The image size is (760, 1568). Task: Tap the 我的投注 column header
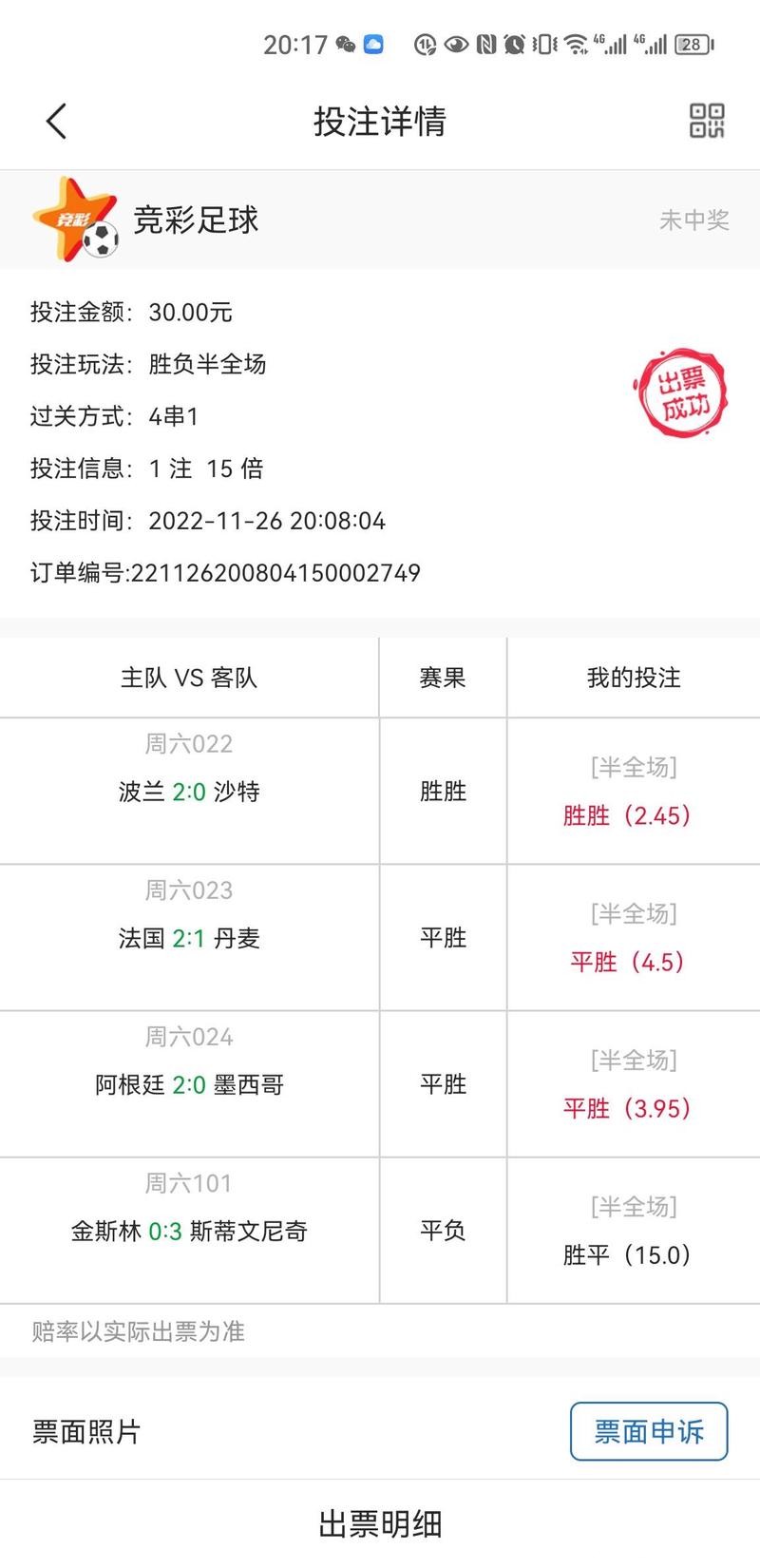point(632,677)
